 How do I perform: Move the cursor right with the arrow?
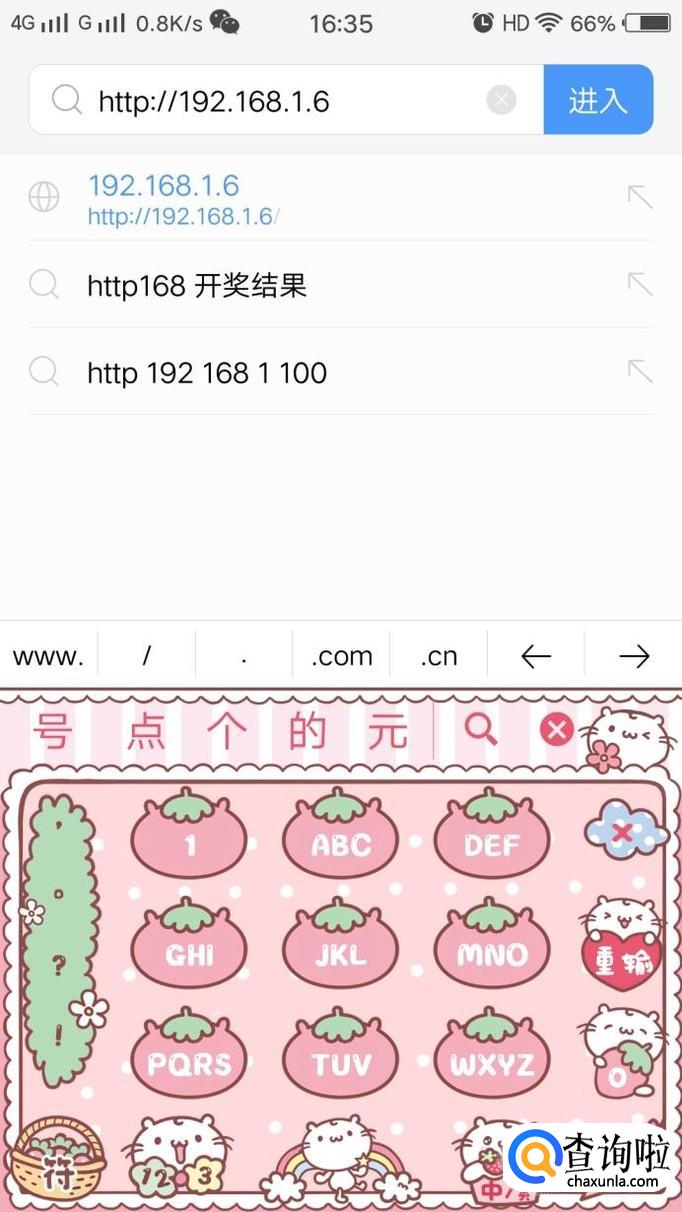click(x=634, y=657)
